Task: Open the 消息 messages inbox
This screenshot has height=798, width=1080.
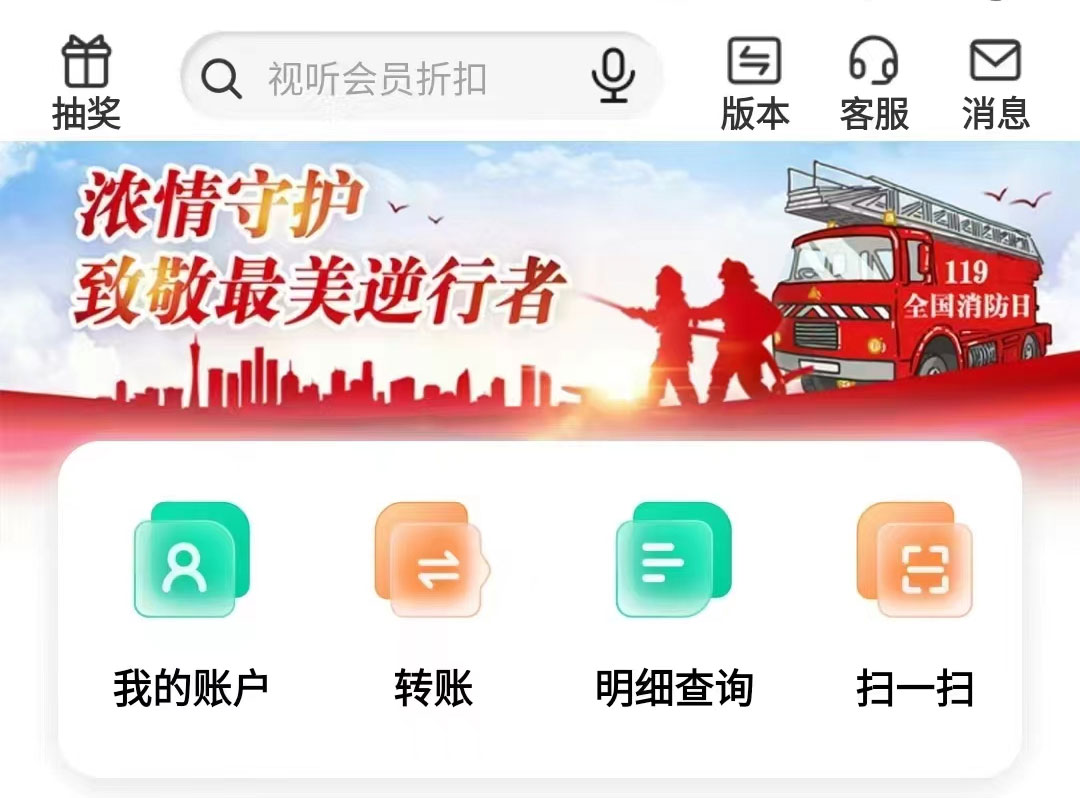Action: (x=995, y=84)
